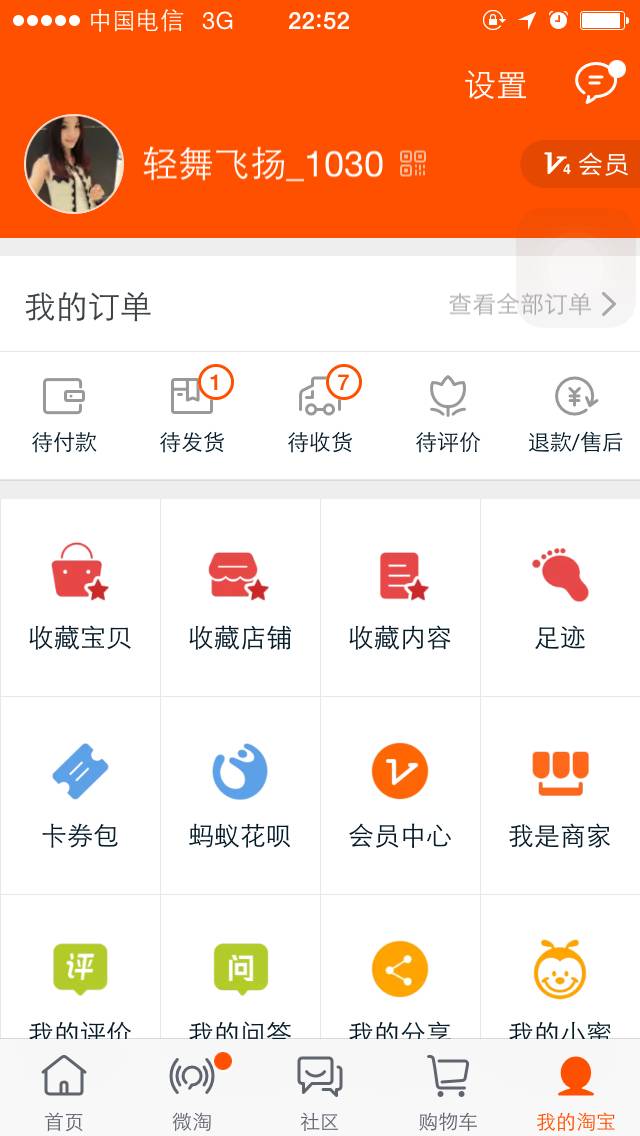View 足迹 browsing history
640x1136 pixels.
[x=560, y=598]
